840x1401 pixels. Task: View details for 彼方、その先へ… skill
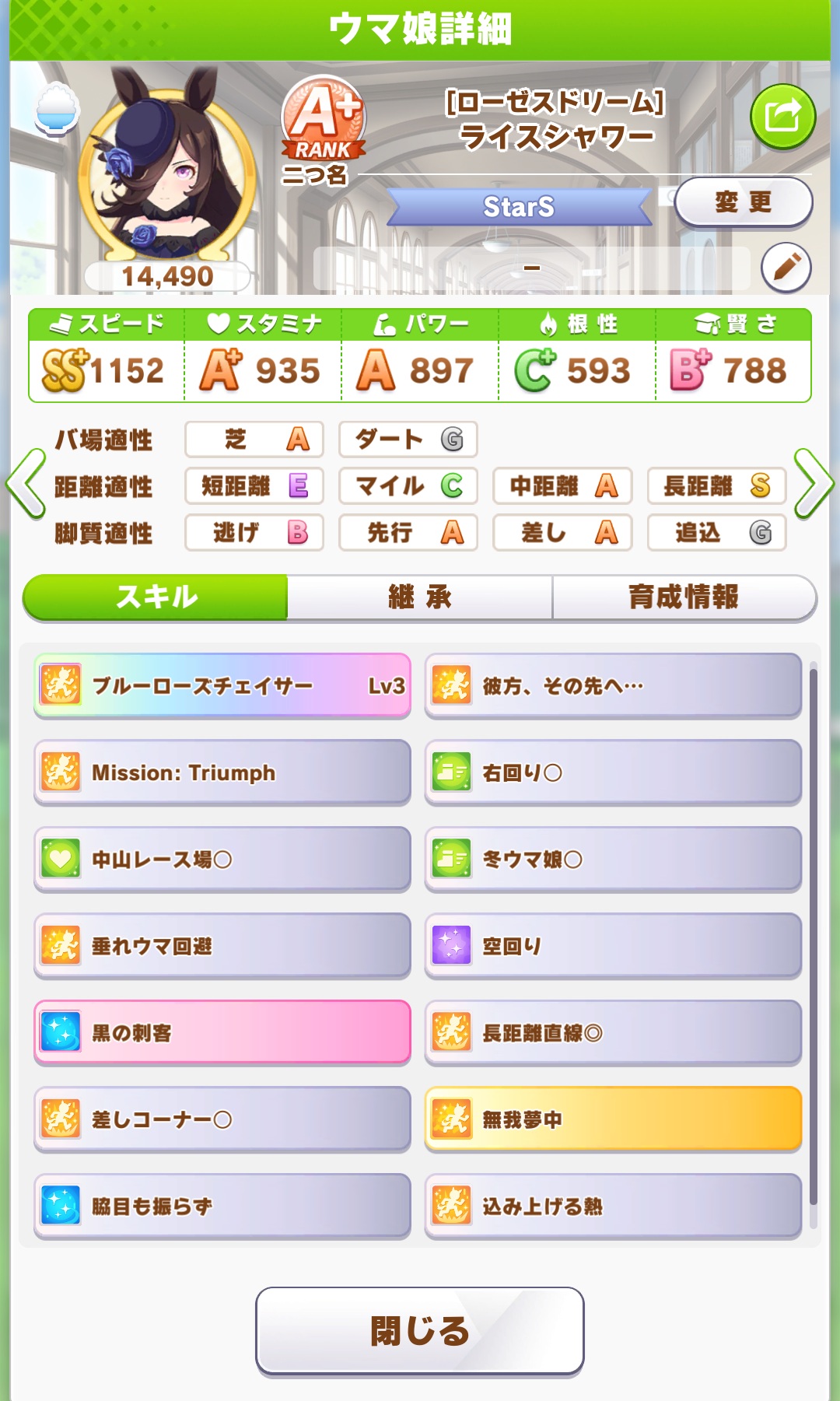pyautogui.click(x=613, y=685)
